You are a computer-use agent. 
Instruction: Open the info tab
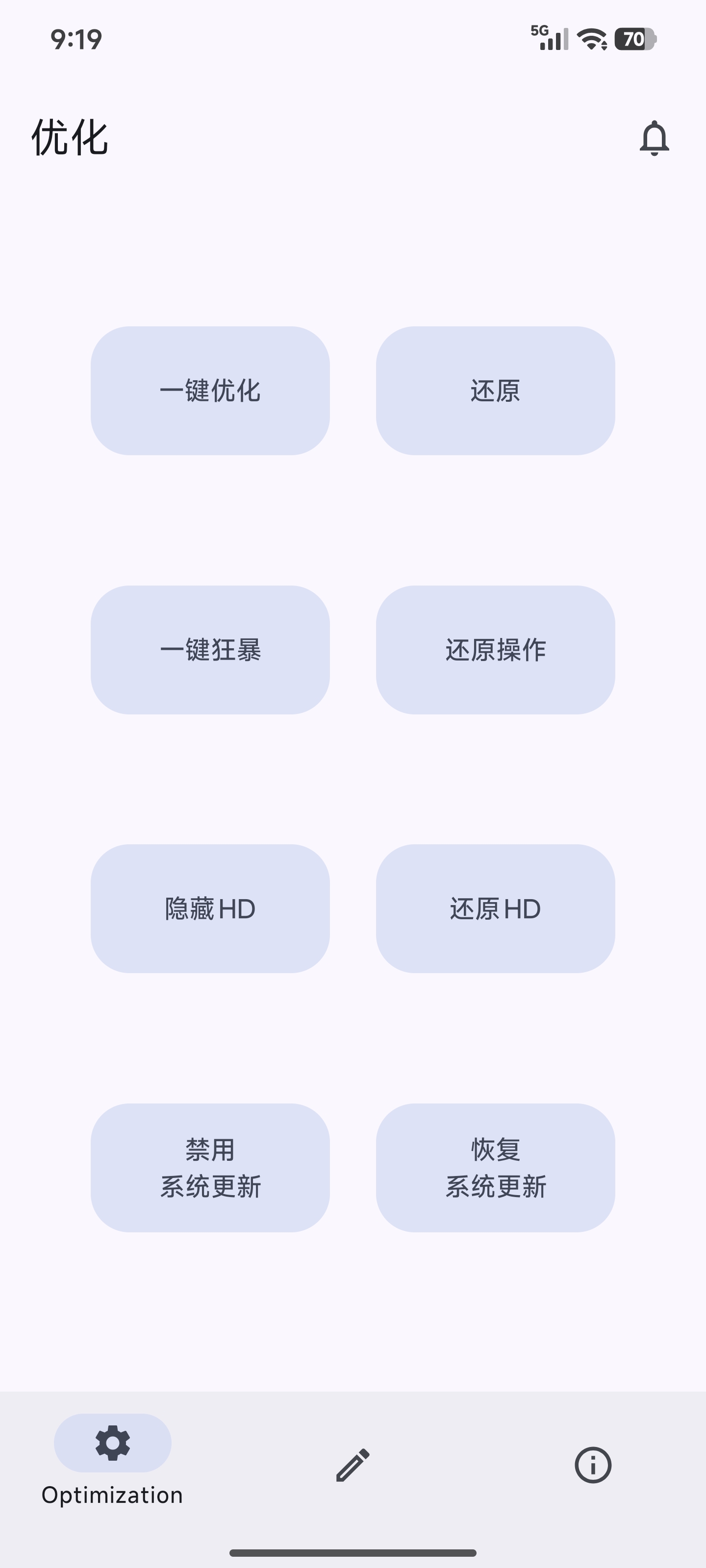point(593,1465)
